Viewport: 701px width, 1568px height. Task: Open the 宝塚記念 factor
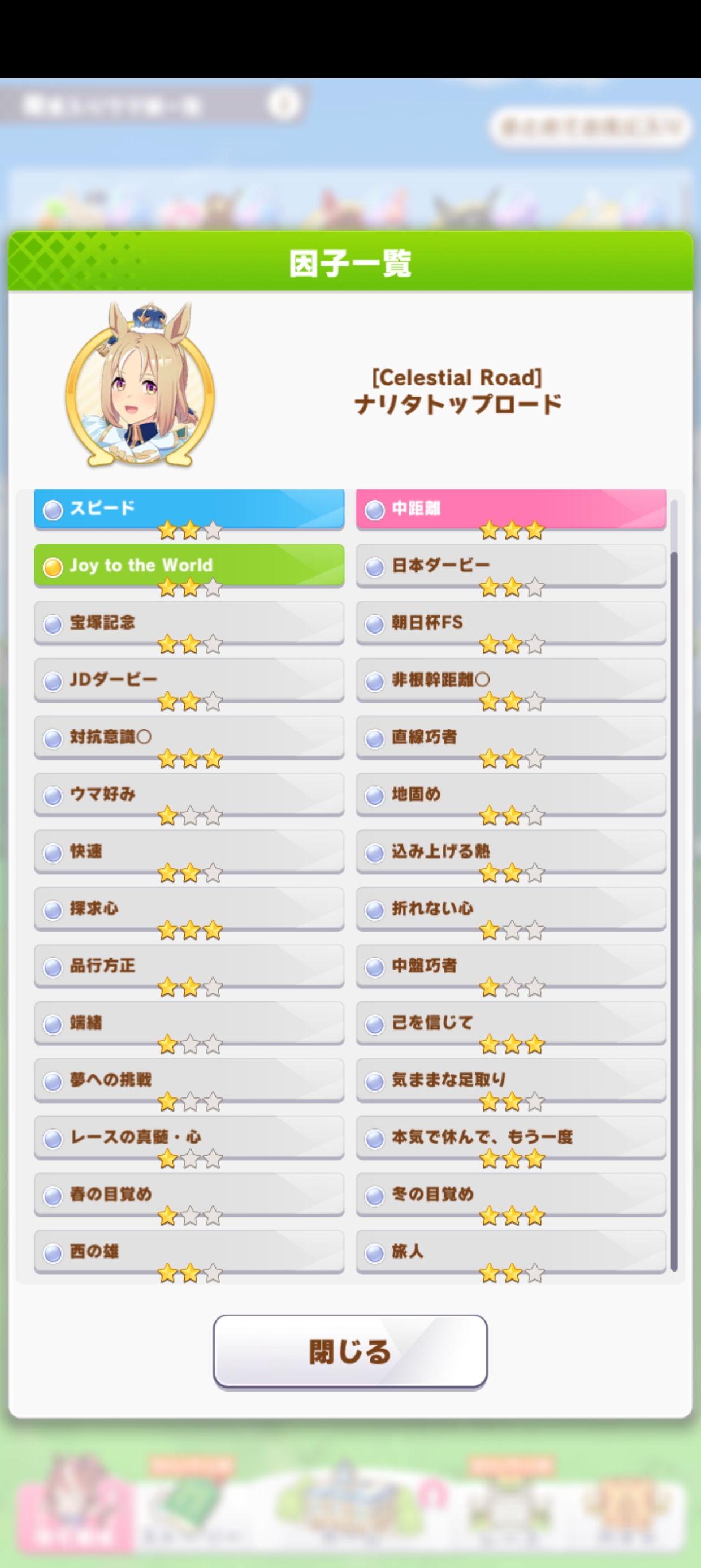point(189,623)
